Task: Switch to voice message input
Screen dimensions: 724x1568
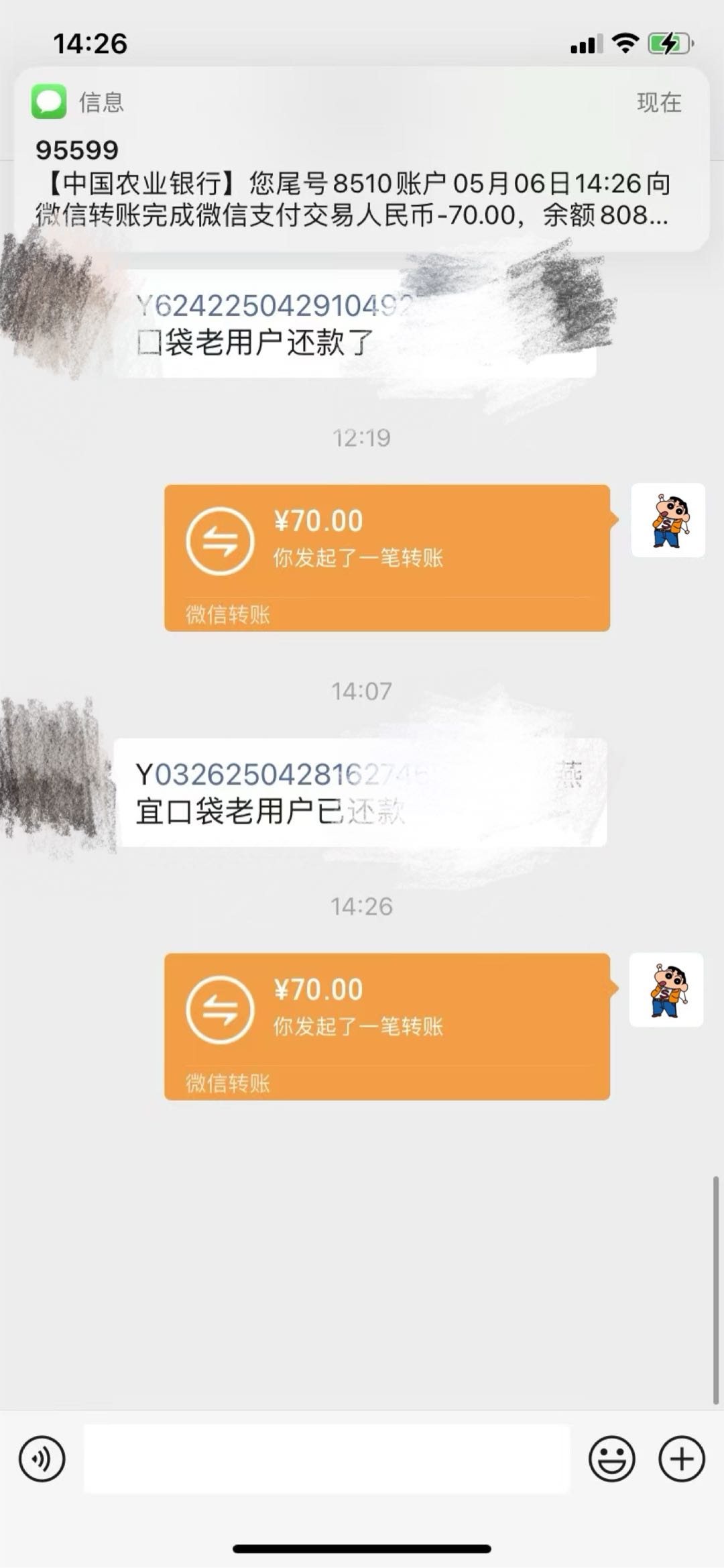Action: (42, 1459)
